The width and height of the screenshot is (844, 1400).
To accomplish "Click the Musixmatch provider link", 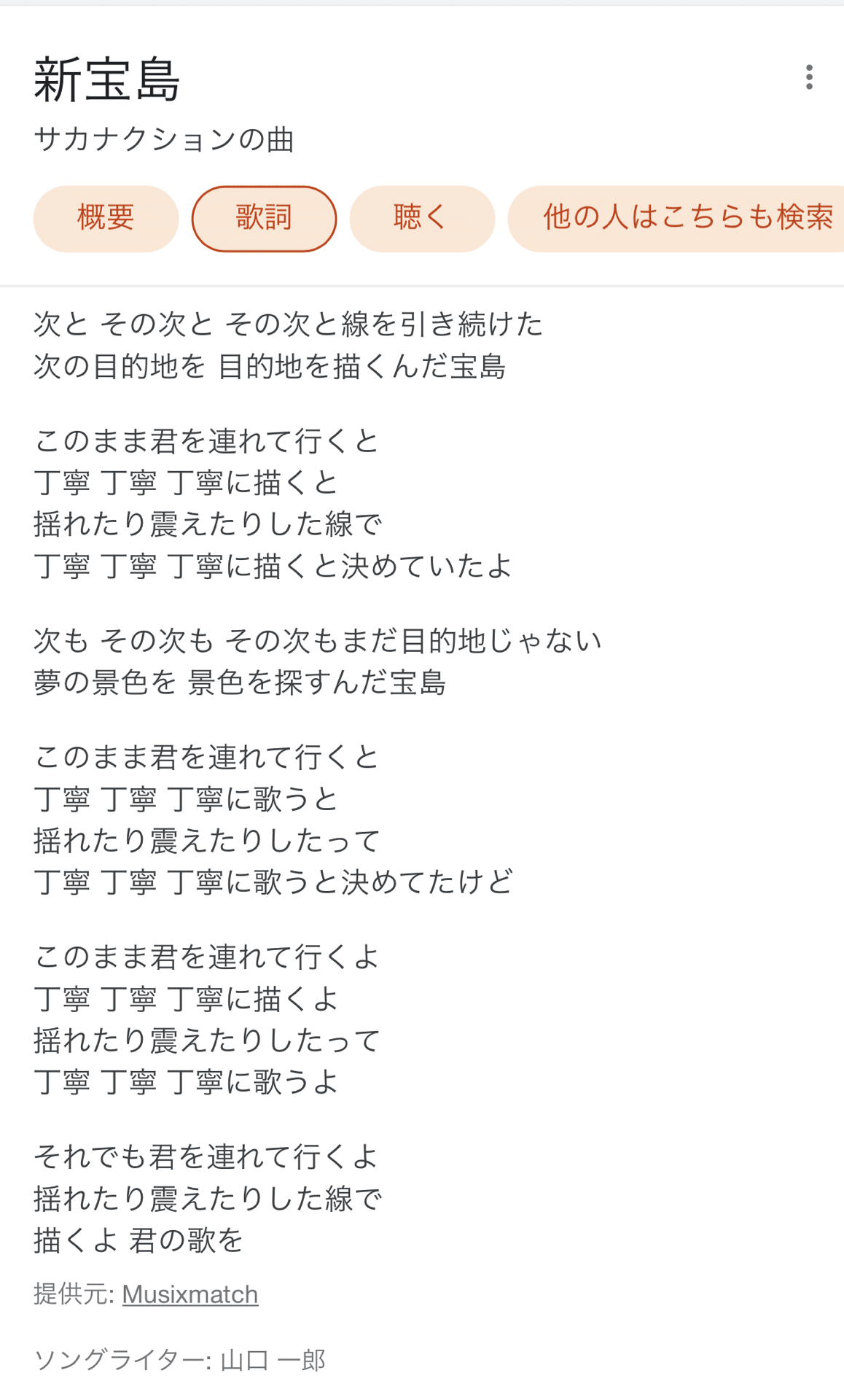I will (189, 1295).
